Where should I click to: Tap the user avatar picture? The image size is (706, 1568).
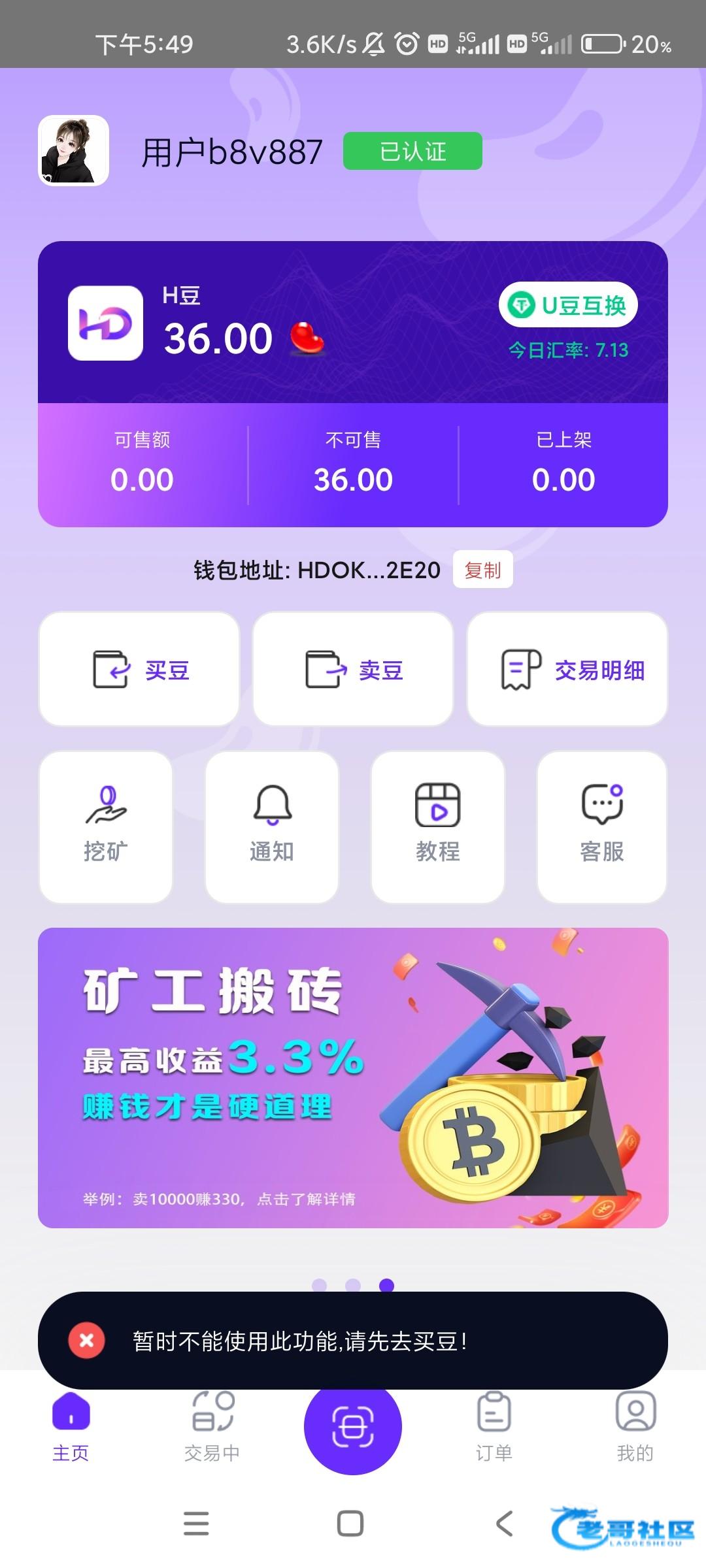(x=73, y=151)
